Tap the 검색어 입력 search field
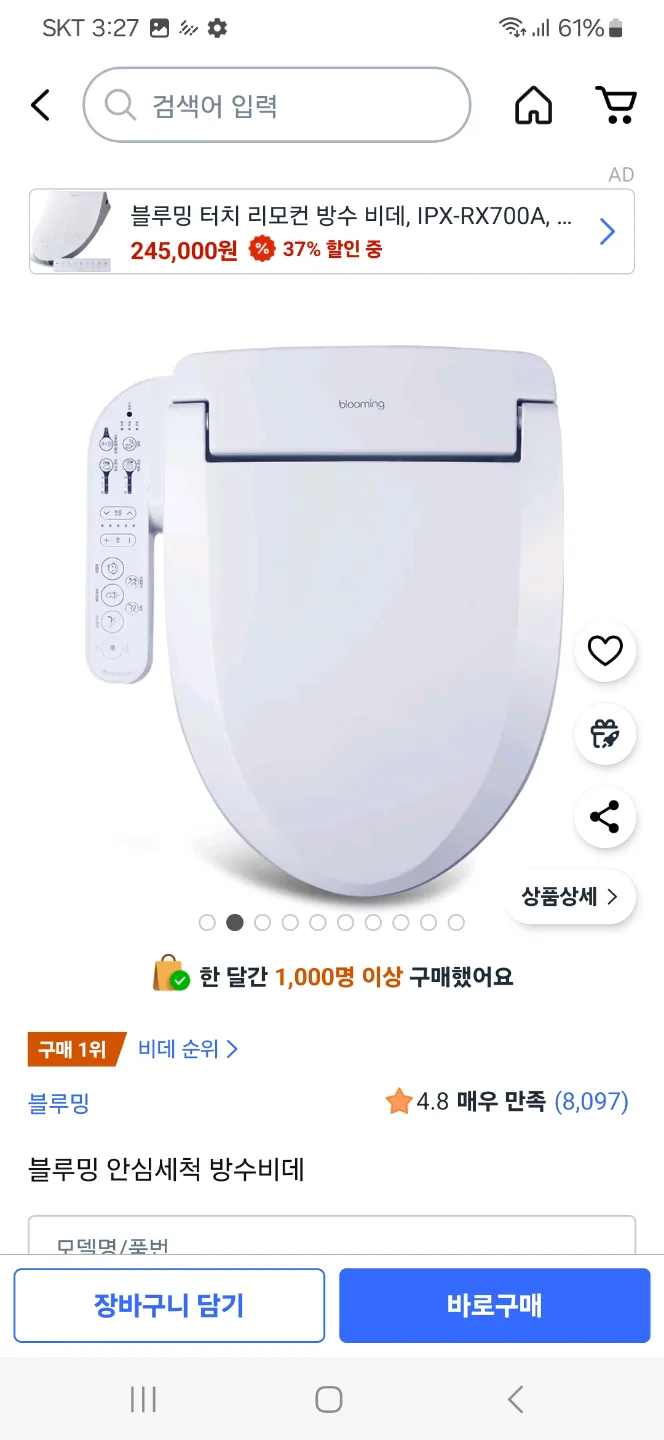The image size is (664, 1440). (x=276, y=105)
